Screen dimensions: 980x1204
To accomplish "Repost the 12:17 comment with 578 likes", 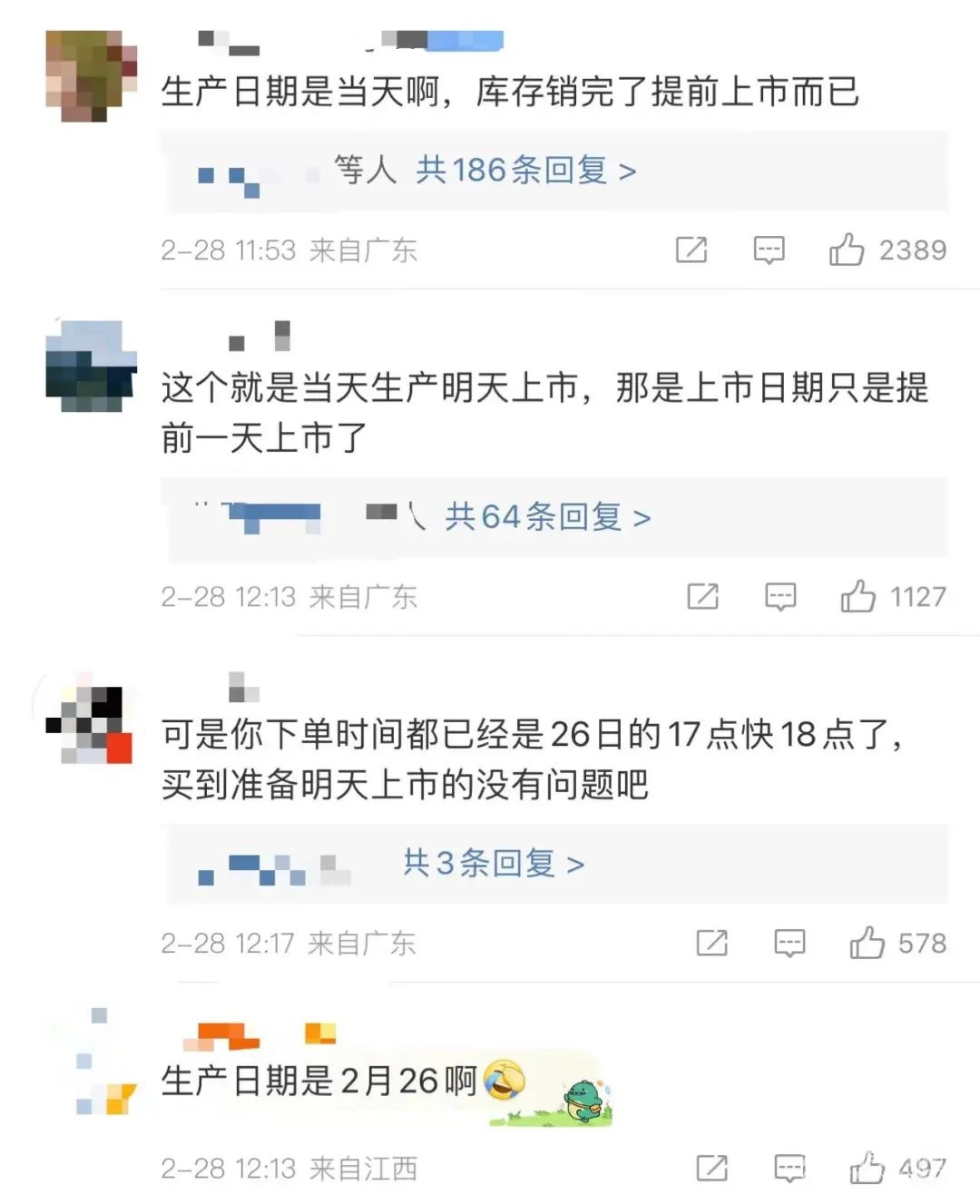I will (x=712, y=943).
